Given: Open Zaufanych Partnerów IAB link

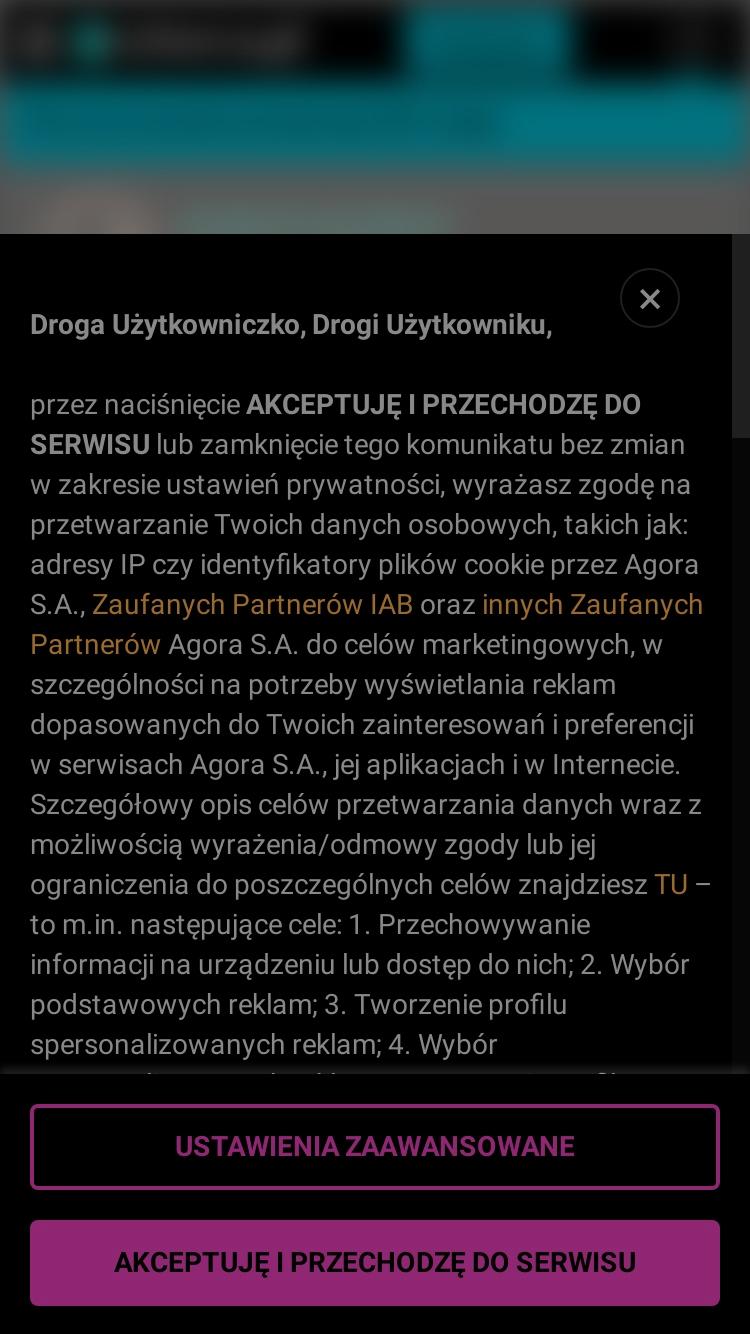Looking at the screenshot, I should (252, 605).
